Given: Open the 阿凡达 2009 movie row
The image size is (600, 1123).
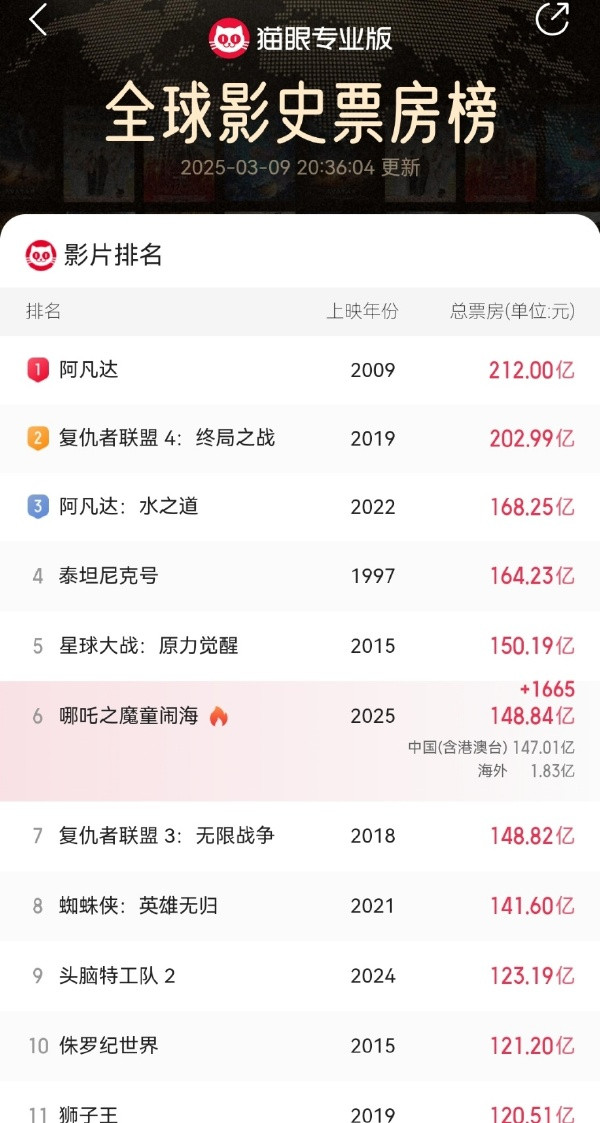Looking at the screenshot, I should tap(300, 370).
